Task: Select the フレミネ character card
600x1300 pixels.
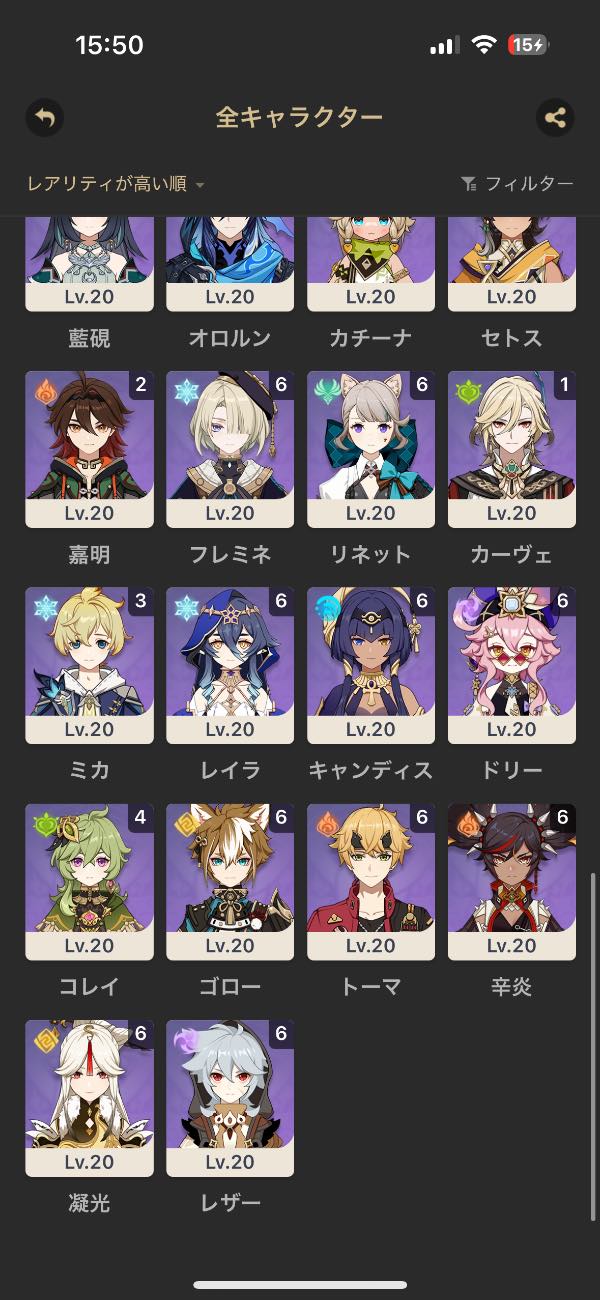Action: pos(230,448)
